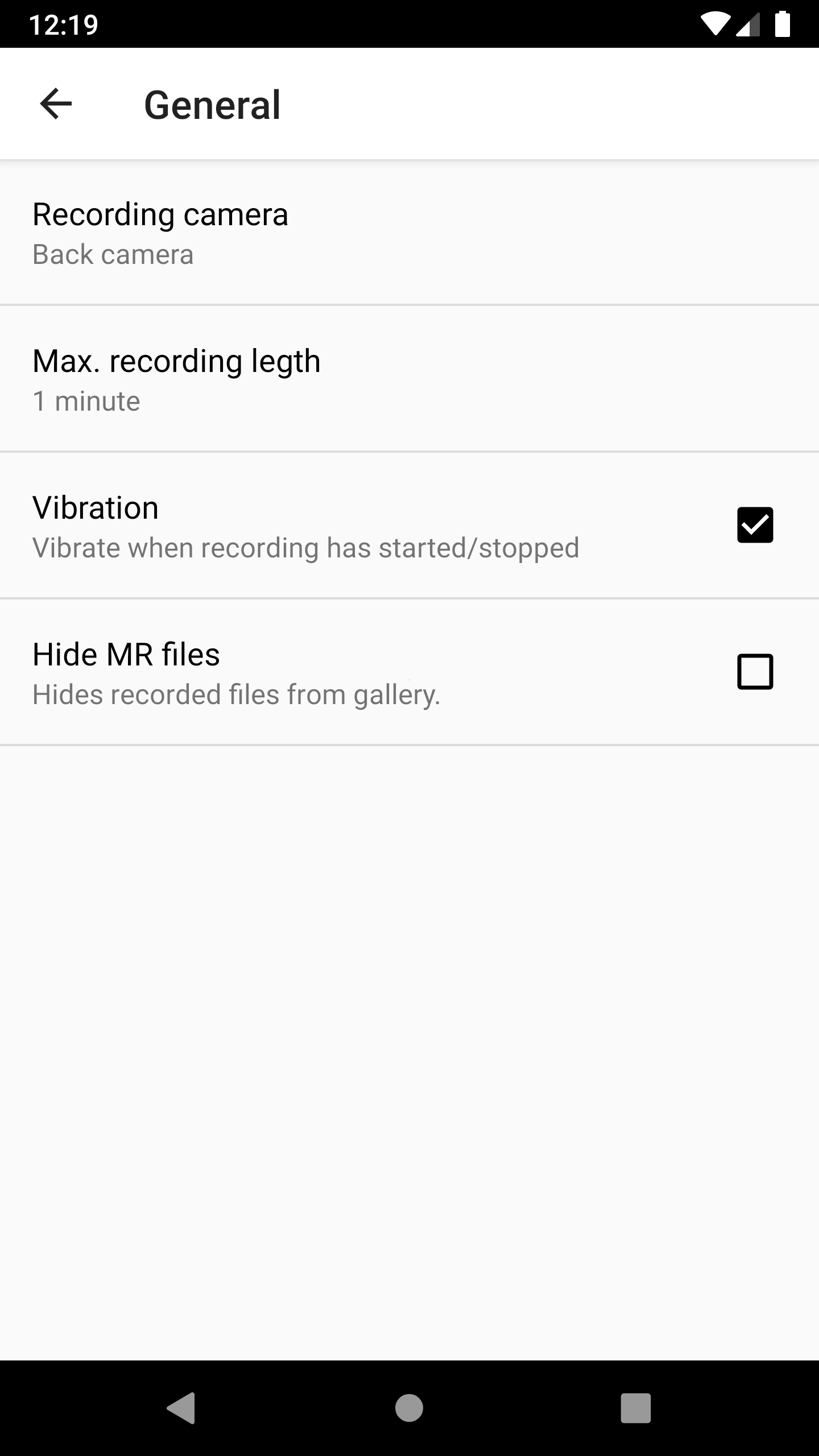Change Max. recording legth option

(409, 379)
